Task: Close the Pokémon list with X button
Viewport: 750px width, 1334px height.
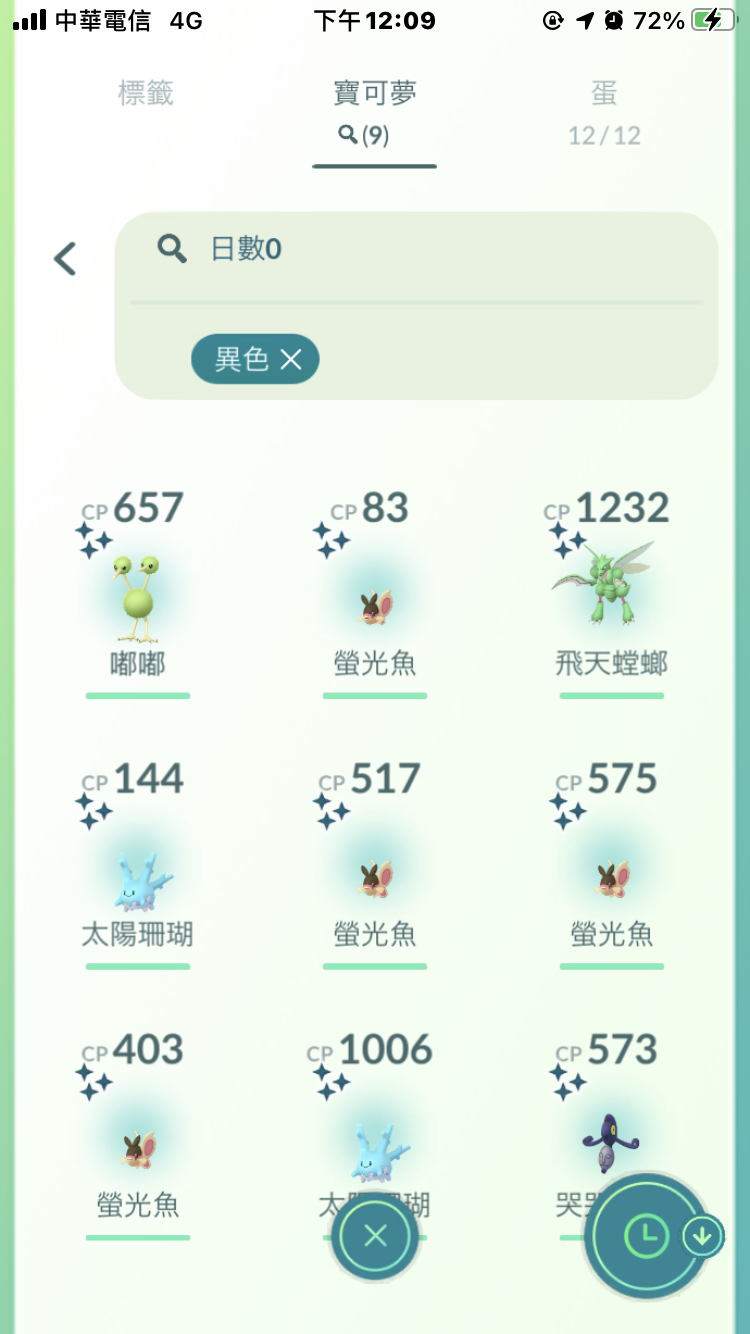Action: (x=375, y=1237)
